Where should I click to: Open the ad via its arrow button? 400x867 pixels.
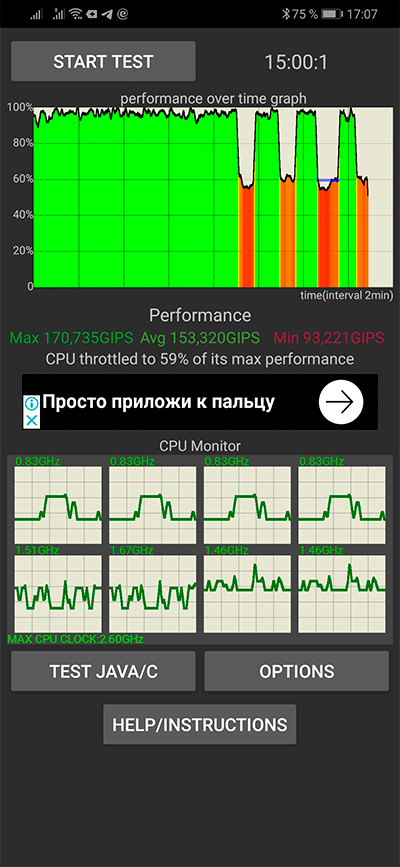point(341,402)
